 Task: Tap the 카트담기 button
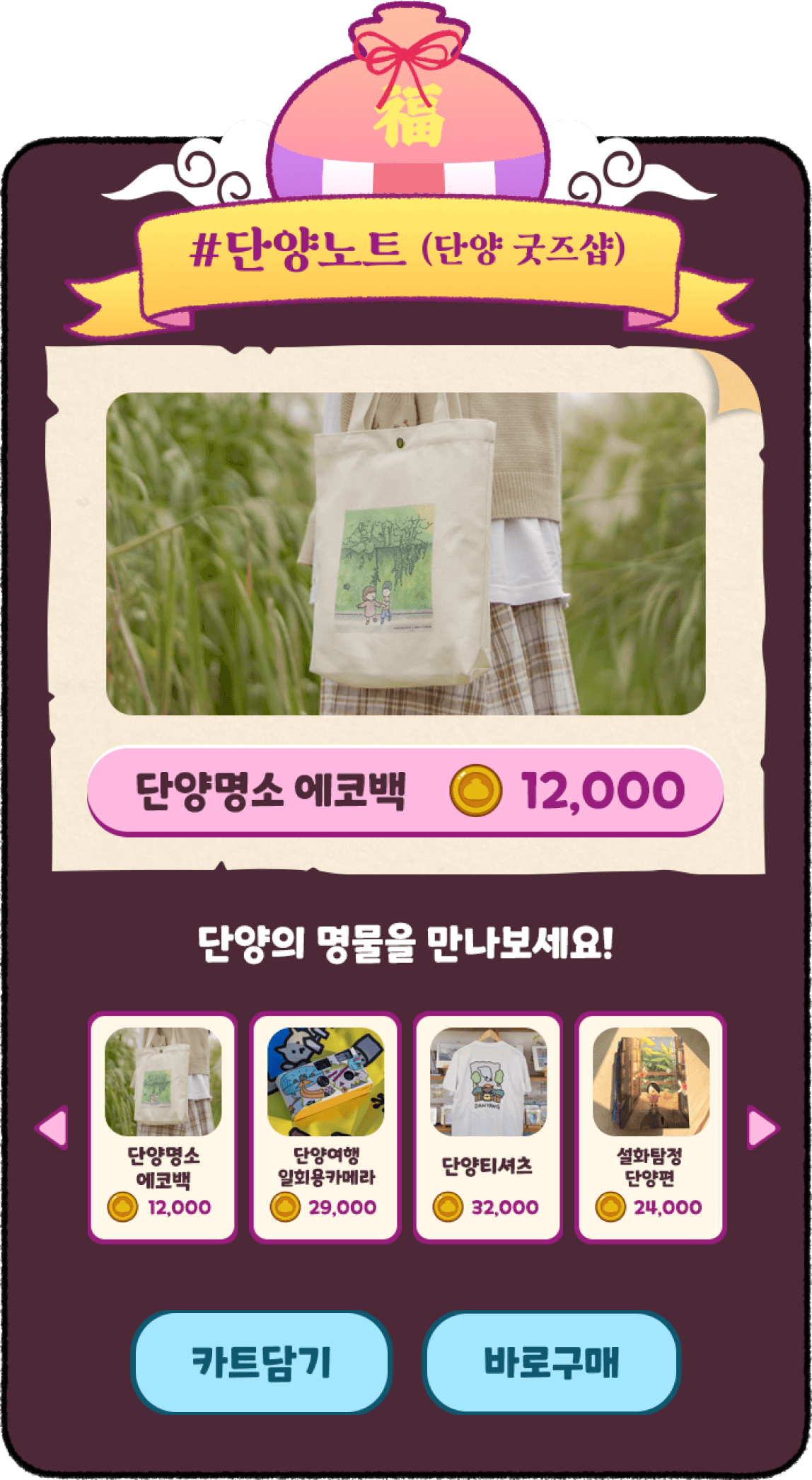[261, 1362]
